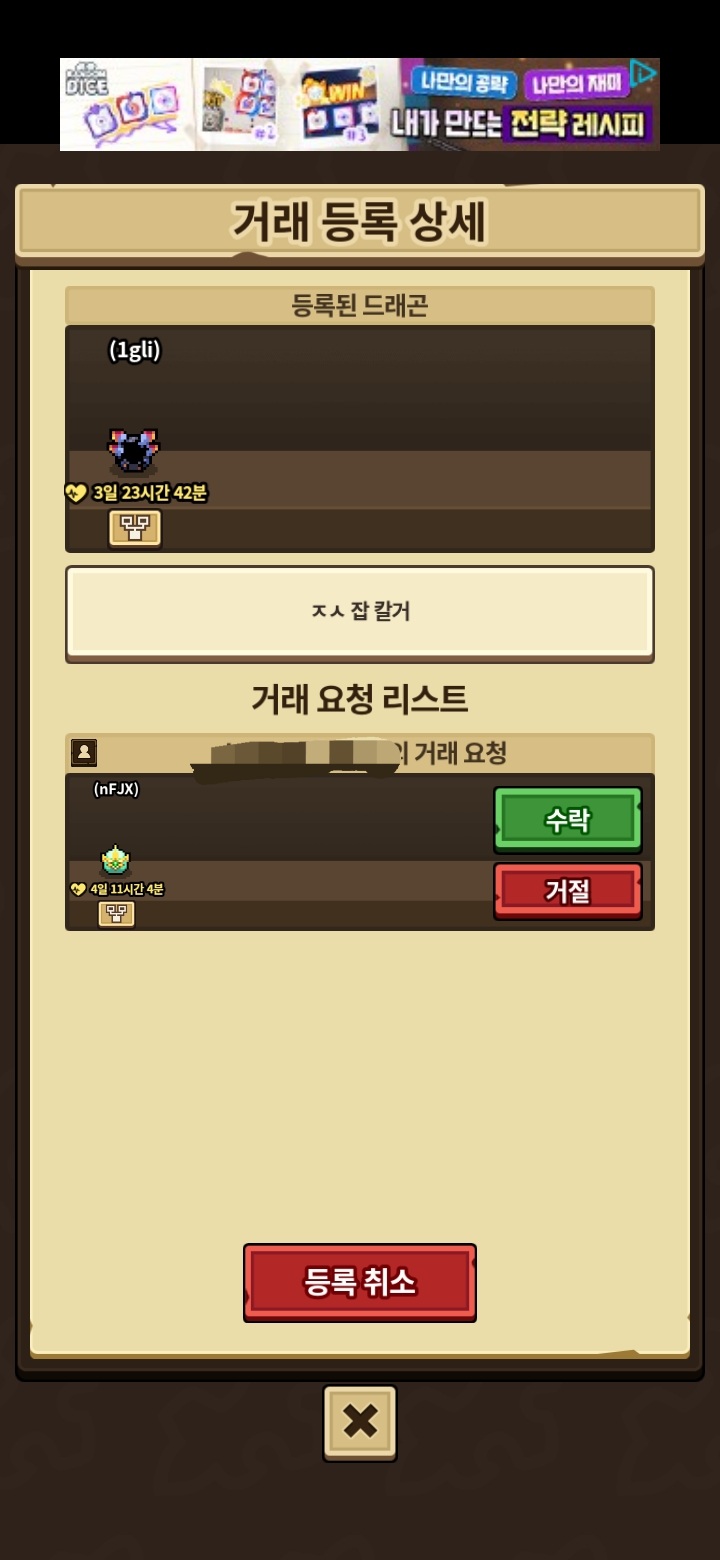Image resolution: width=720 pixels, height=1560 pixels.
Task: View the requester's profile icon
Action: point(84,752)
